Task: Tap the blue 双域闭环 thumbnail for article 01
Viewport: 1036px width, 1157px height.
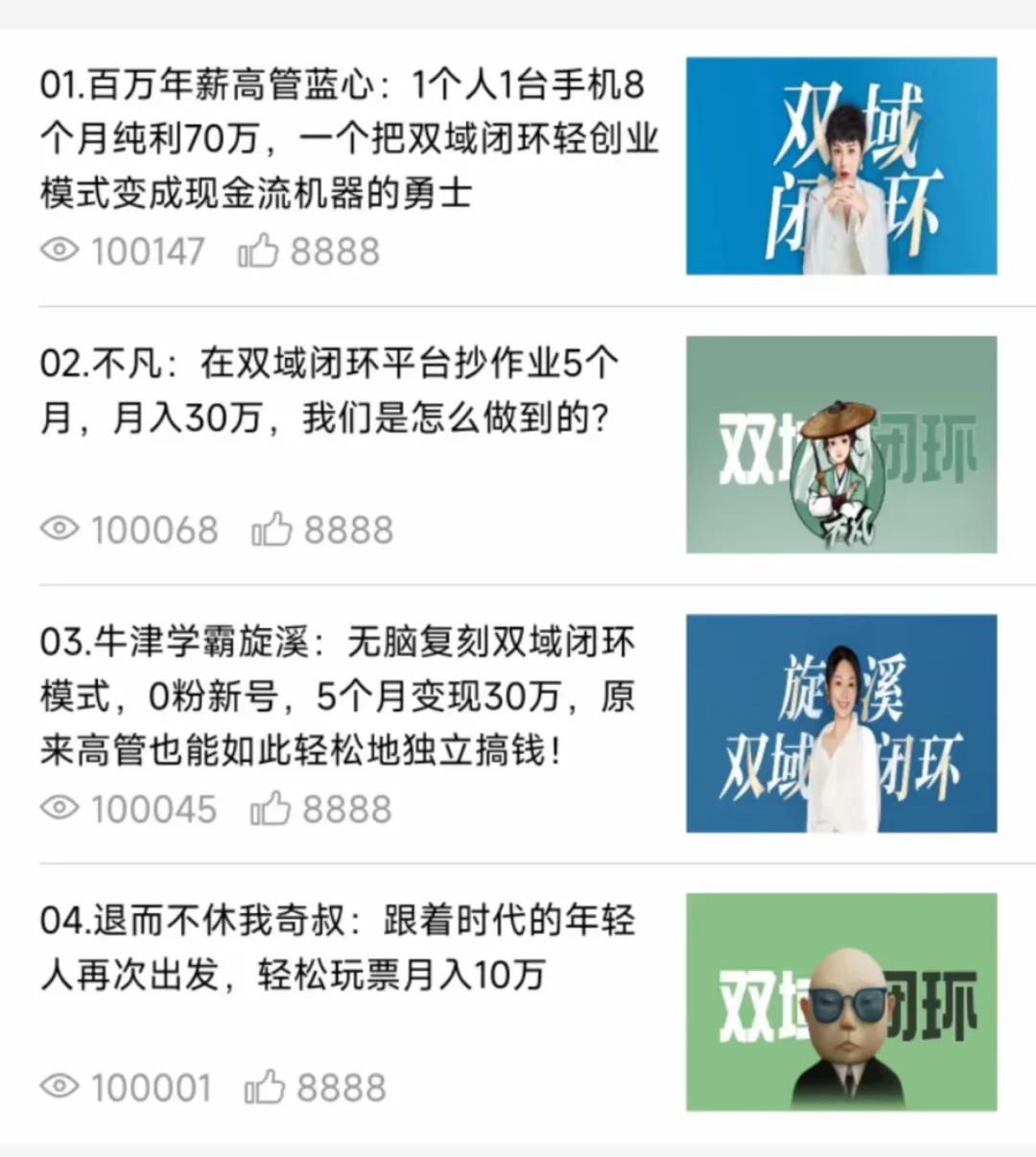Action: click(841, 166)
